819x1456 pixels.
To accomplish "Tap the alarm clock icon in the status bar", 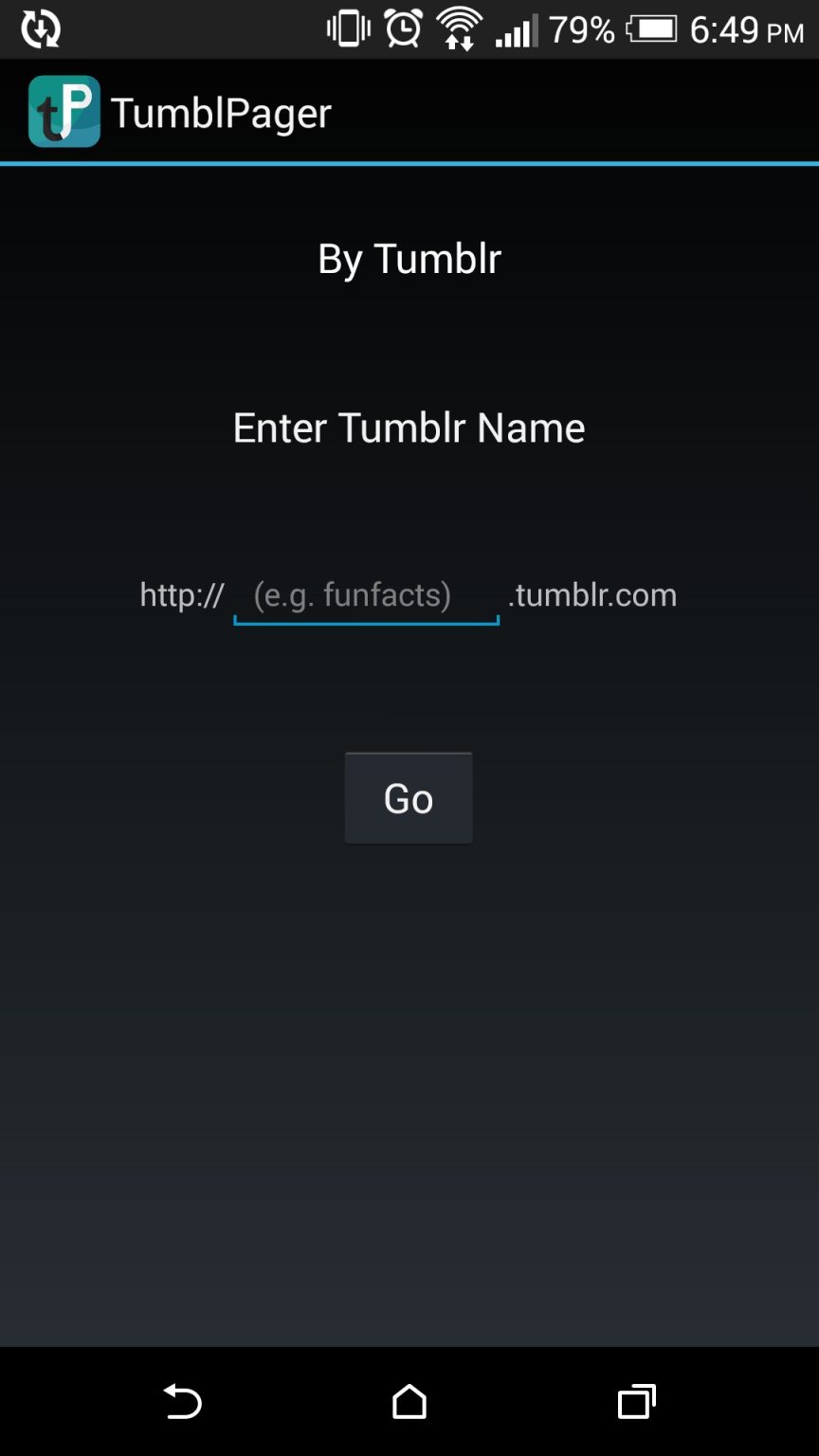I will point(402,29).
